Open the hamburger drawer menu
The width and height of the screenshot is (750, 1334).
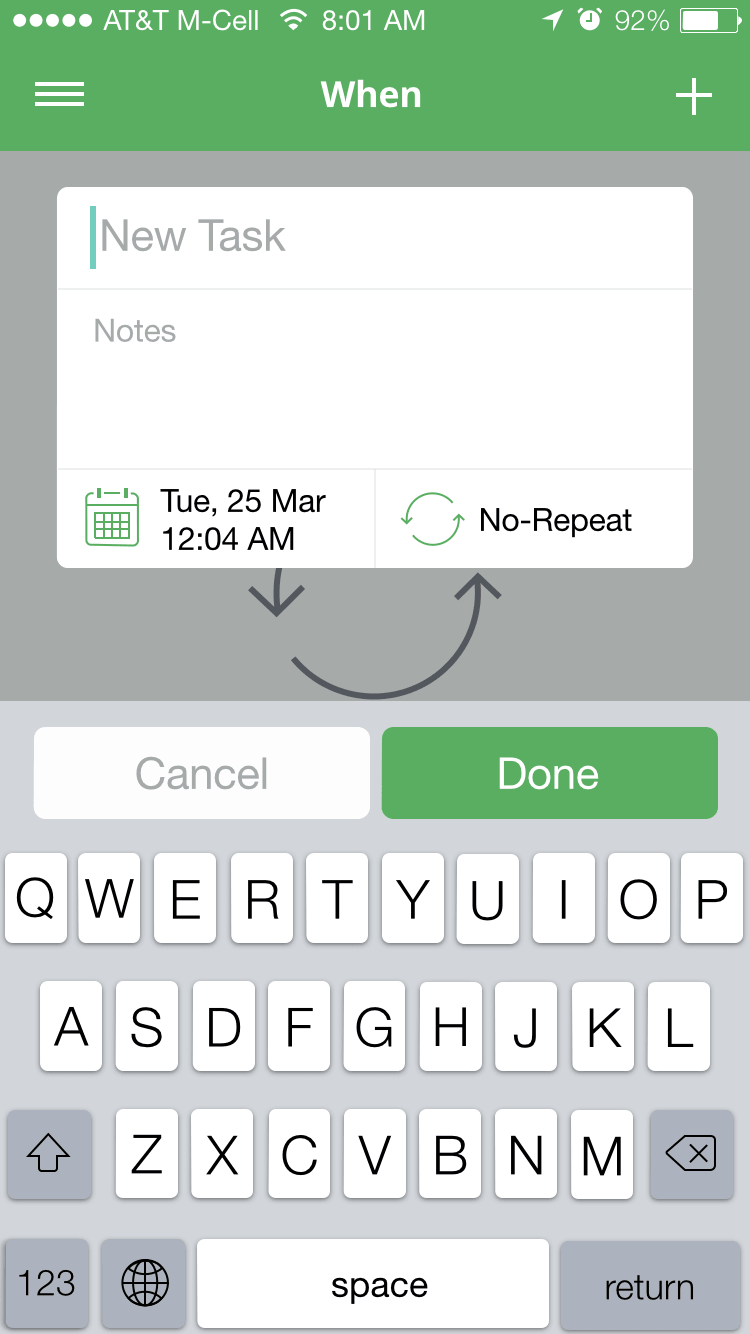click(x=60, y=94)
